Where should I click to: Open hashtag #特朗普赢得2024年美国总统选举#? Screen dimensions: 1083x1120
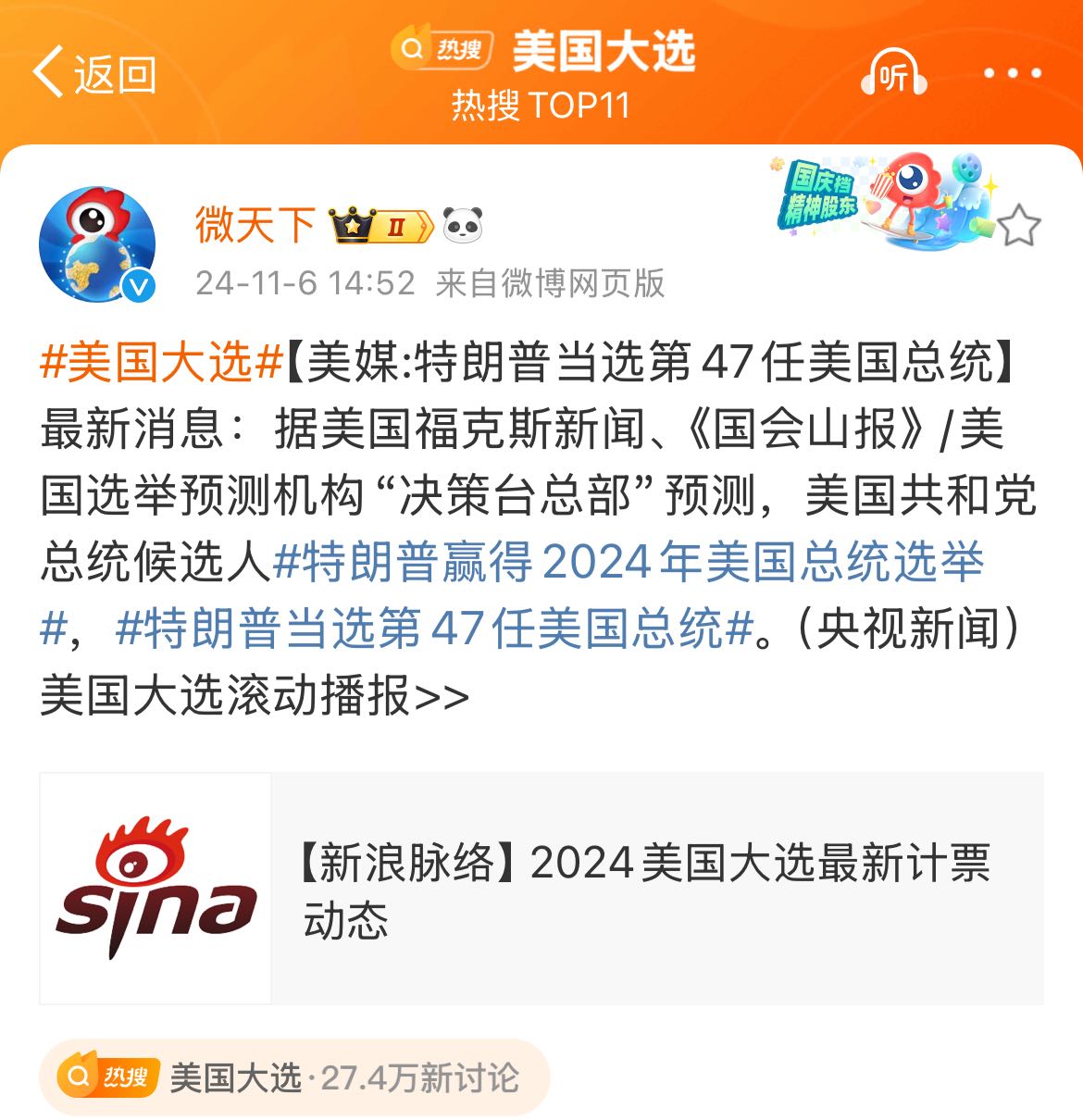[629, 562]
